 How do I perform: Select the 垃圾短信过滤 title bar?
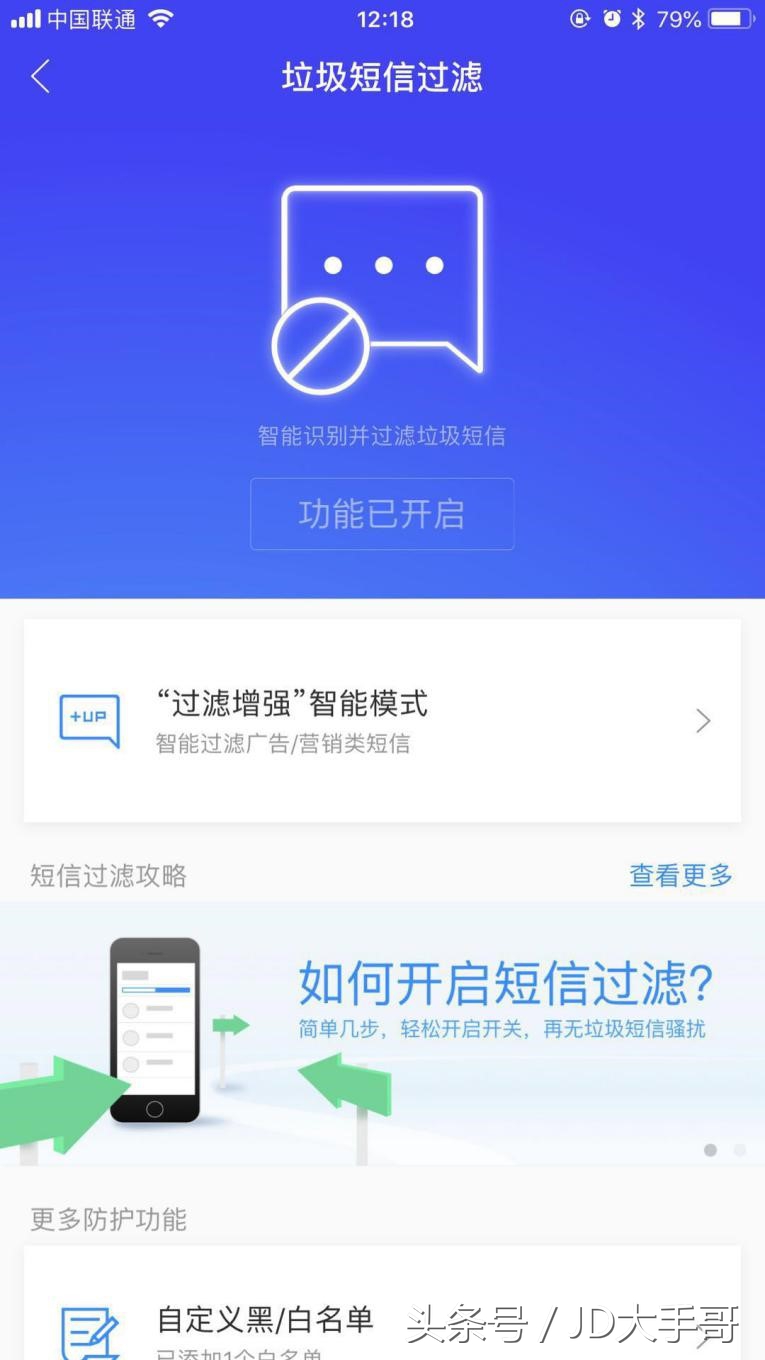(x=382, y=78)
